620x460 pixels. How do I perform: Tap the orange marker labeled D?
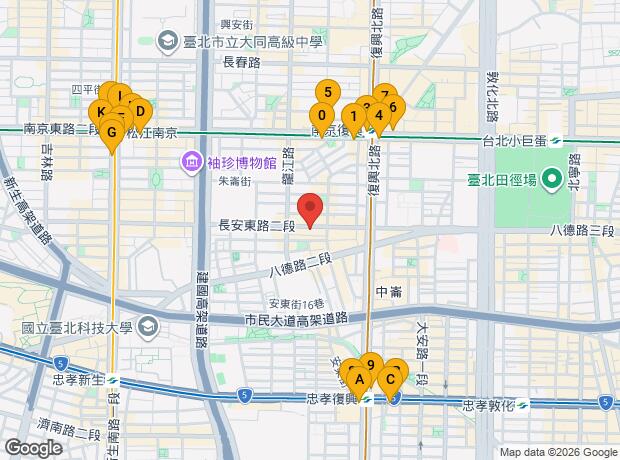pos(140,112)
